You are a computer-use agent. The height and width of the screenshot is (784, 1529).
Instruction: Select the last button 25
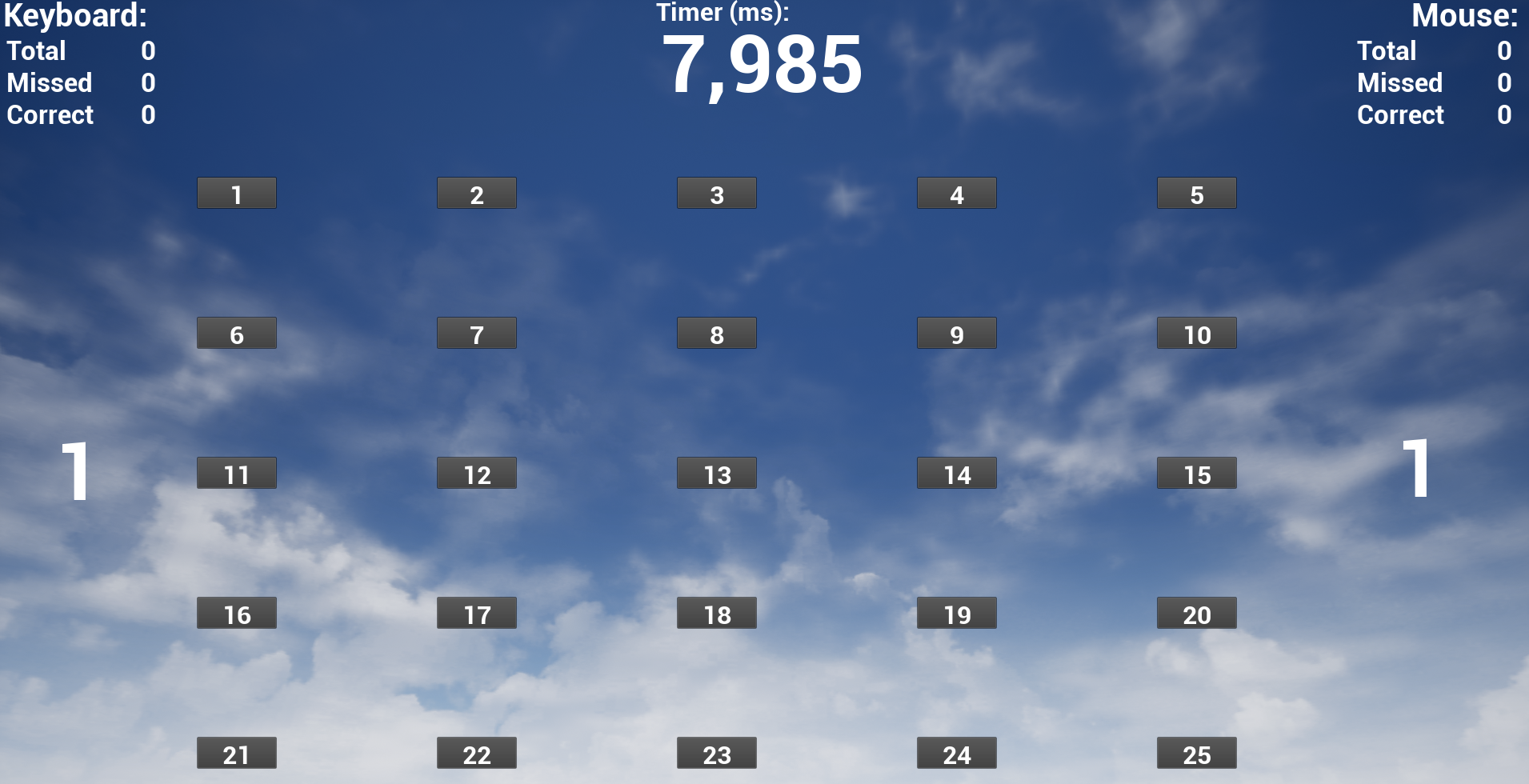pos(1197,754)
